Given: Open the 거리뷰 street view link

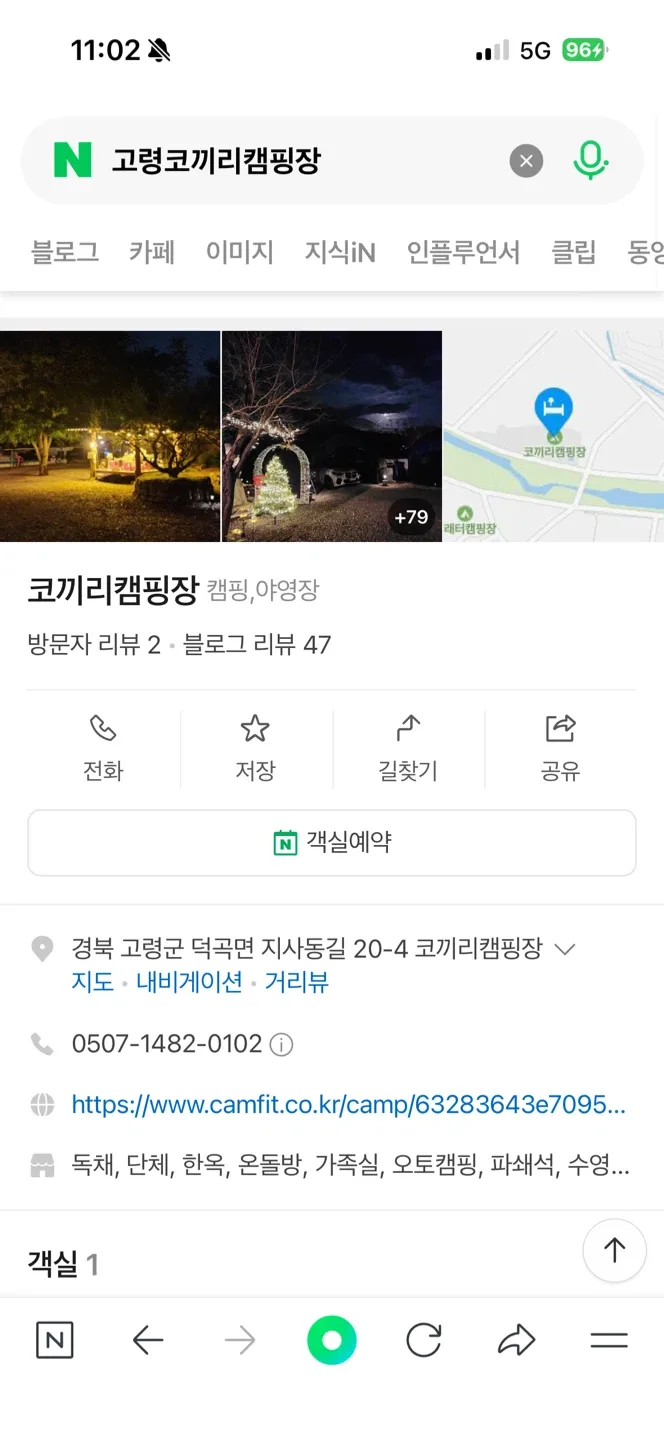Looking at the screenshot, I should [x=297, y=982].
